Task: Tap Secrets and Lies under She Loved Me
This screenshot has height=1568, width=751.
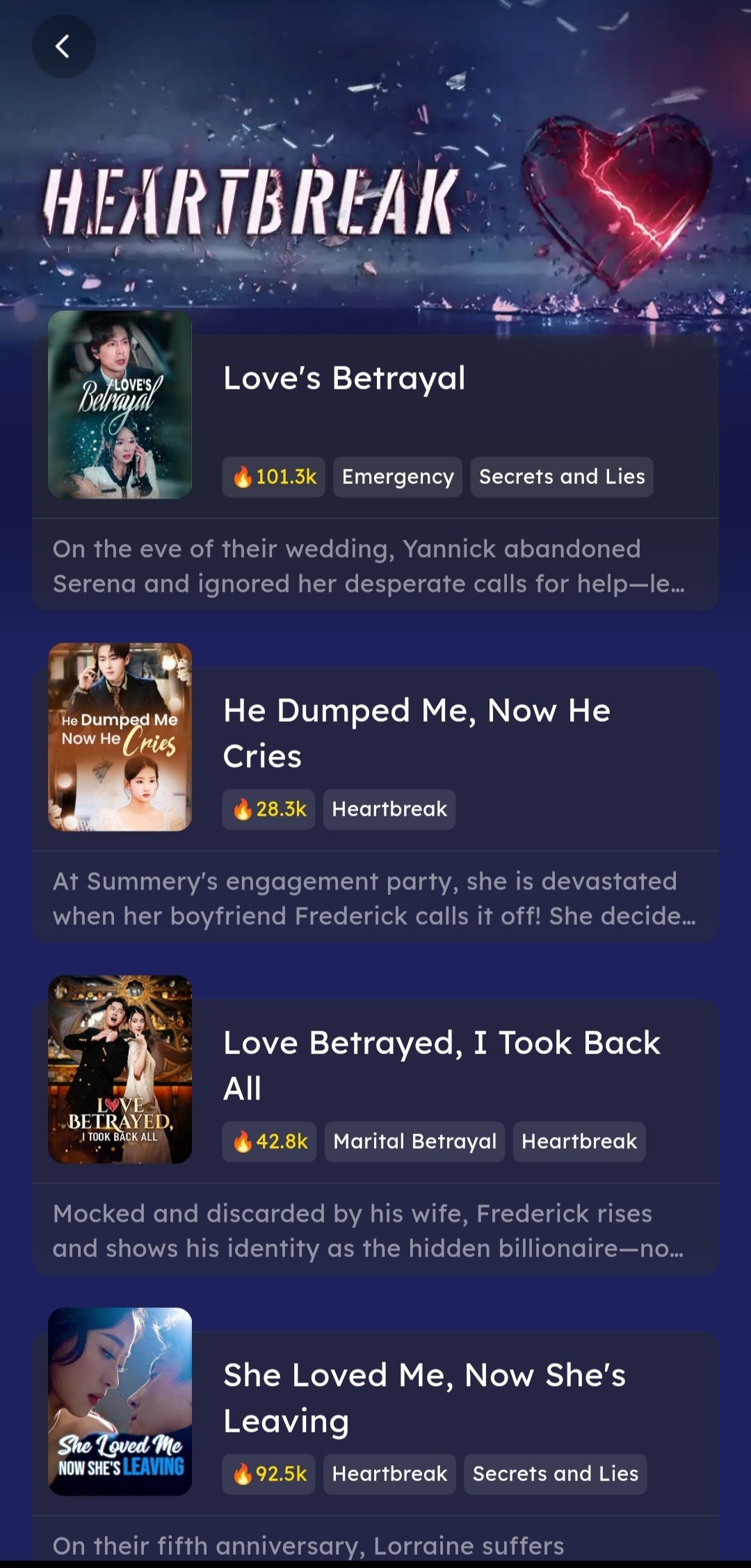Action: [x=555, y=1474]
